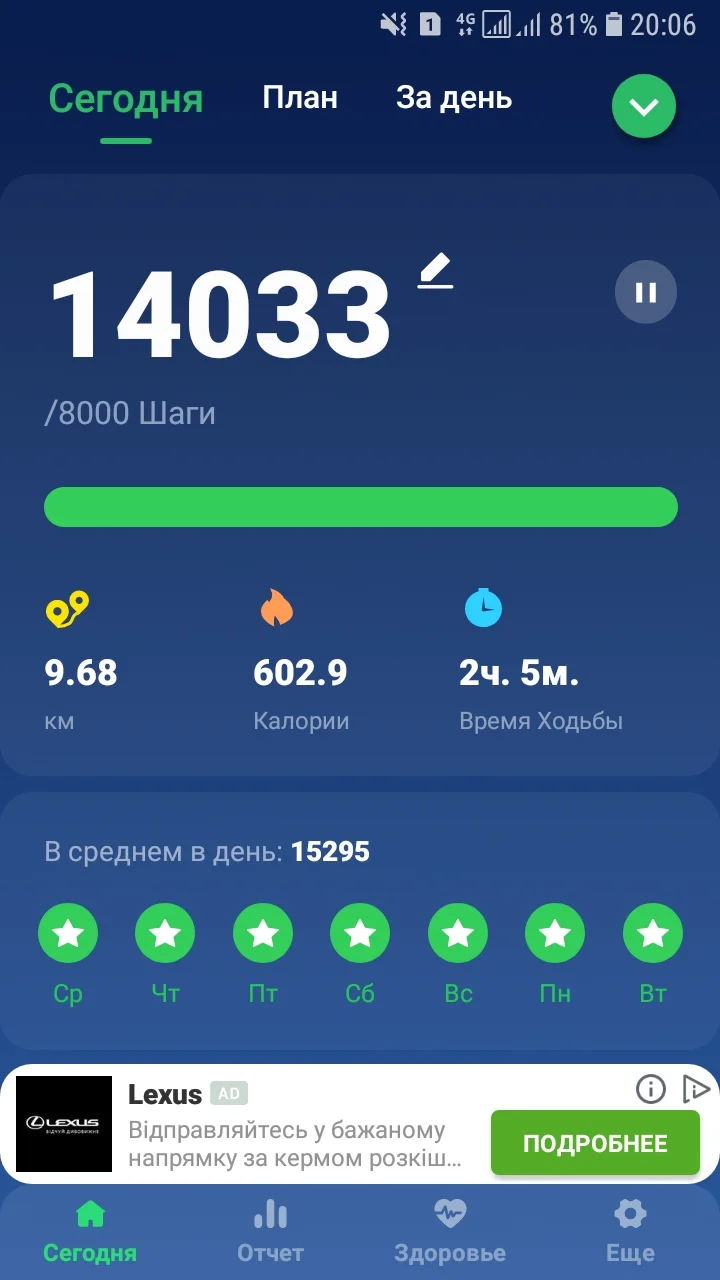Select the Сегодня bottom navigation item
The image size is (720, 1280).
click(x=90, y=1232)
